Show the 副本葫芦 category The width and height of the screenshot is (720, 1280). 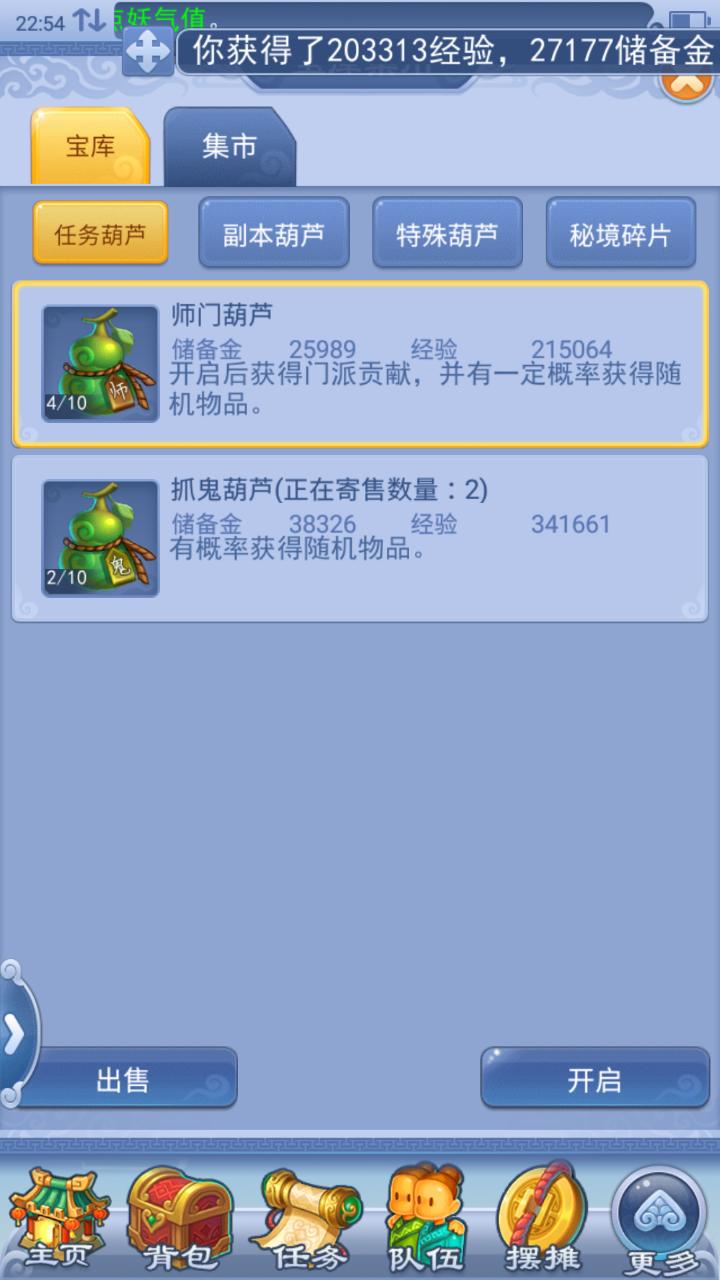pyautogui.click(x=273, y=234)
